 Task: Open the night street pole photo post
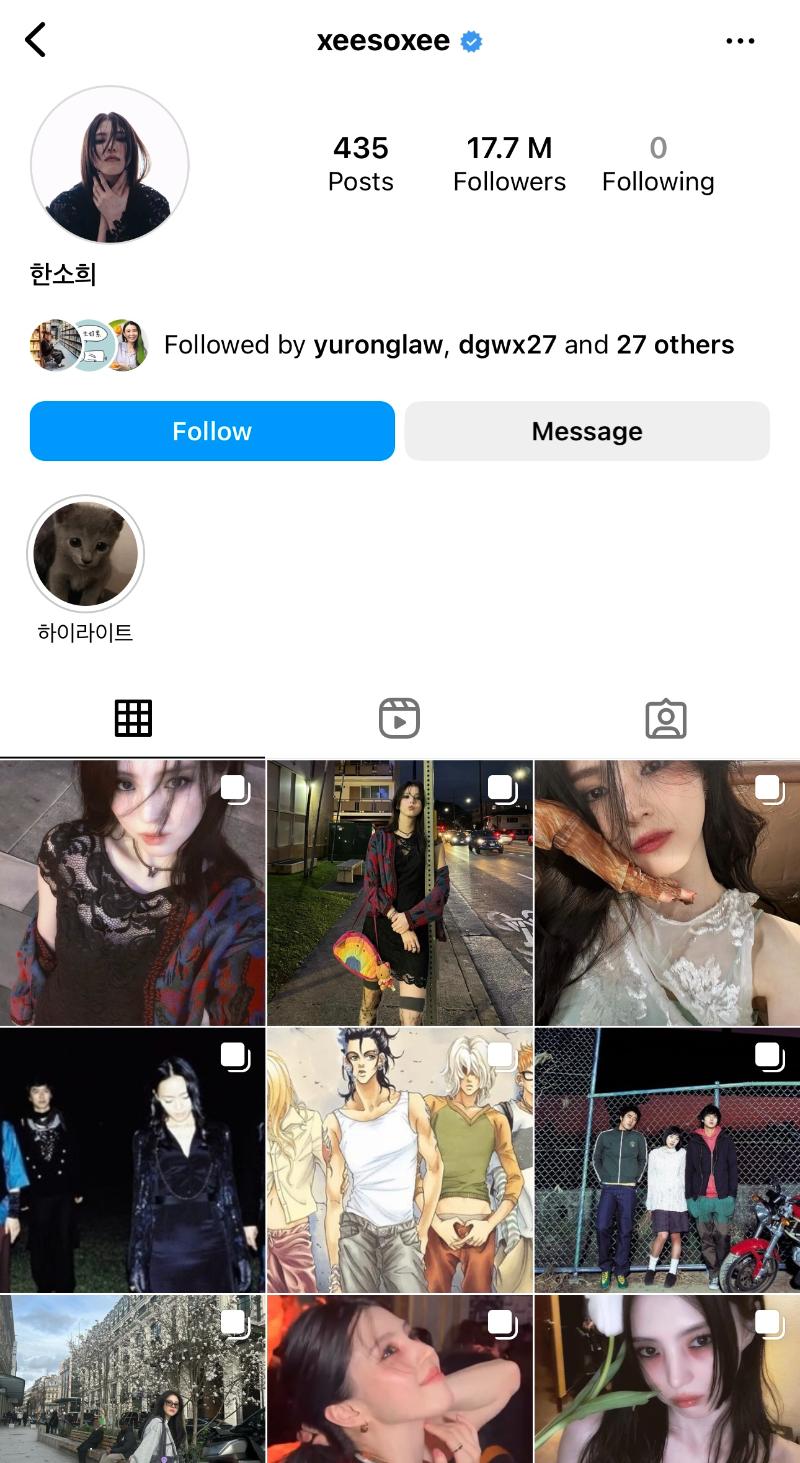(399, 893)
